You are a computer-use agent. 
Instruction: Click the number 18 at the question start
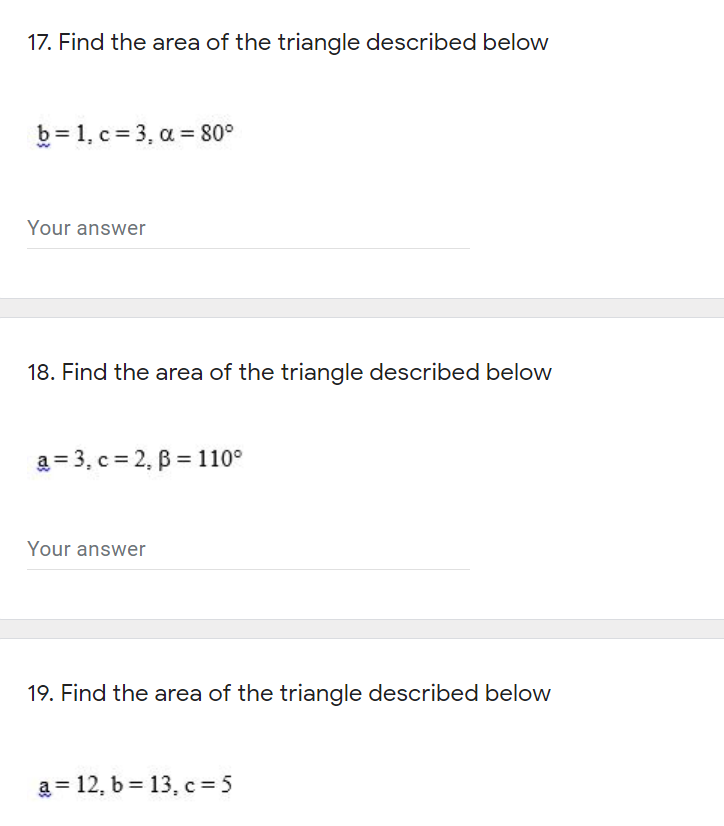click(41, 372)
